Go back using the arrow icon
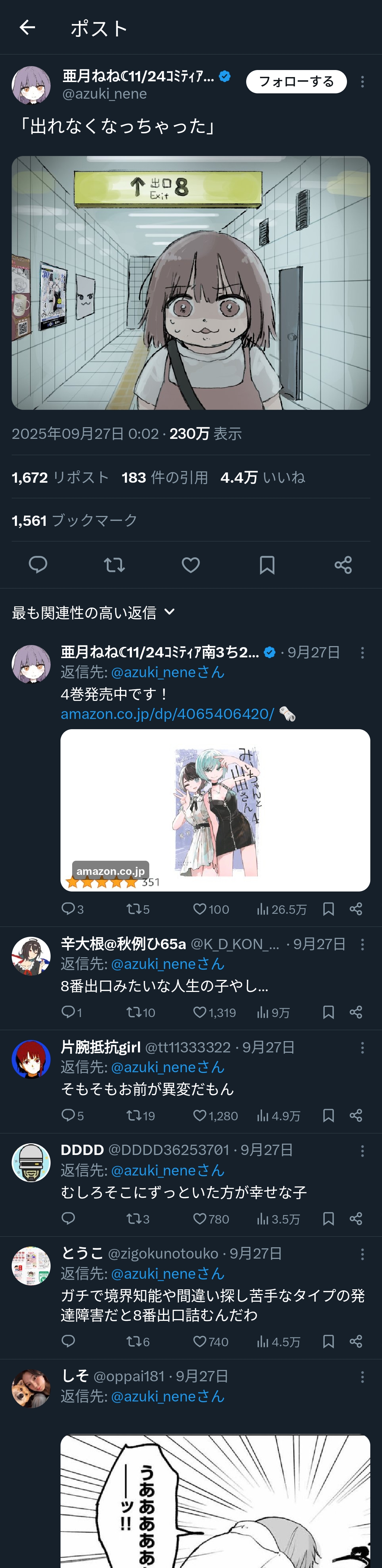382x1568 pixels. [x=27, y=27]
